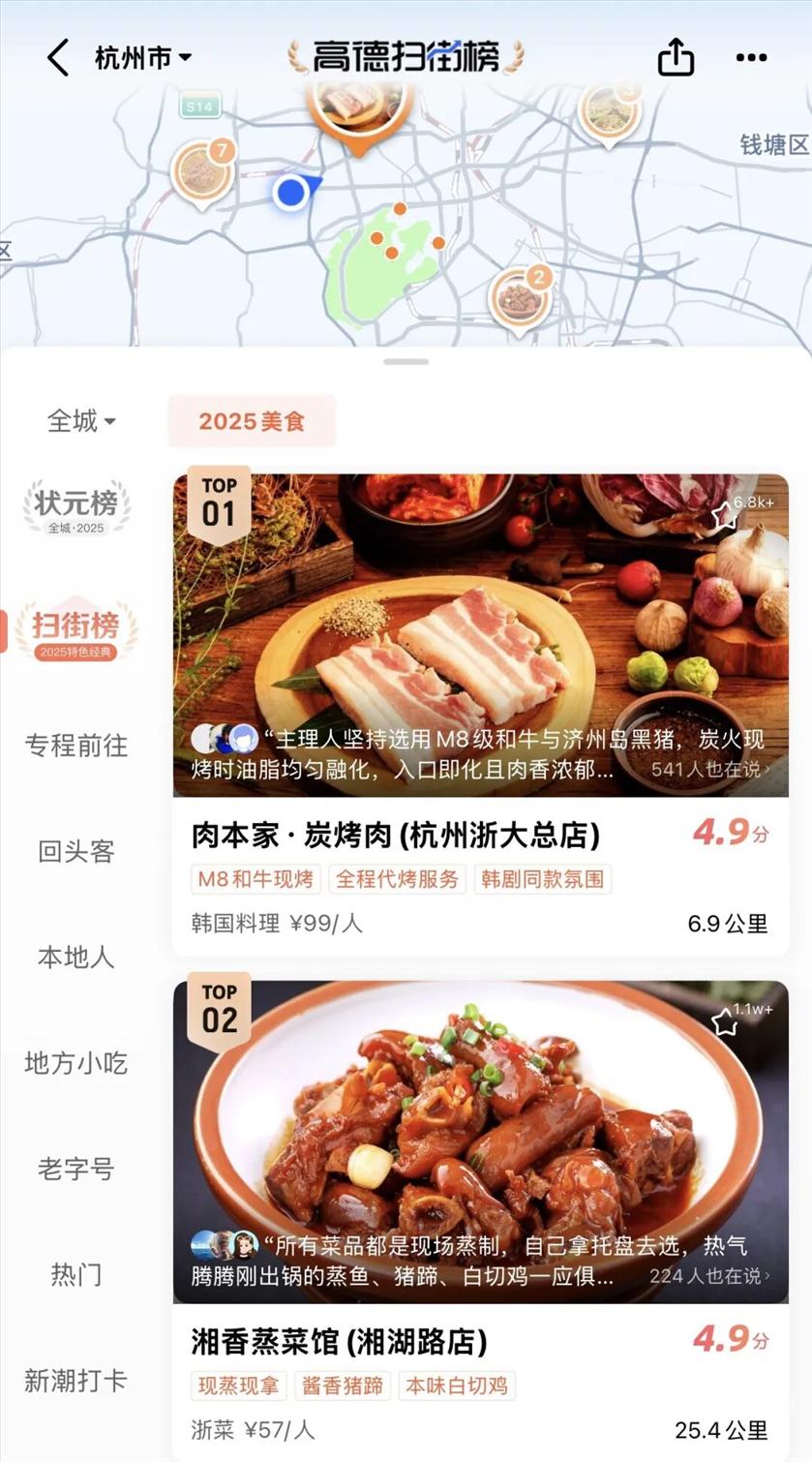Favorite 湘香蒸菜馆 with the star icon
Image resolution: width=812 pixels, height=1462 pixels.
[725, 1022]
